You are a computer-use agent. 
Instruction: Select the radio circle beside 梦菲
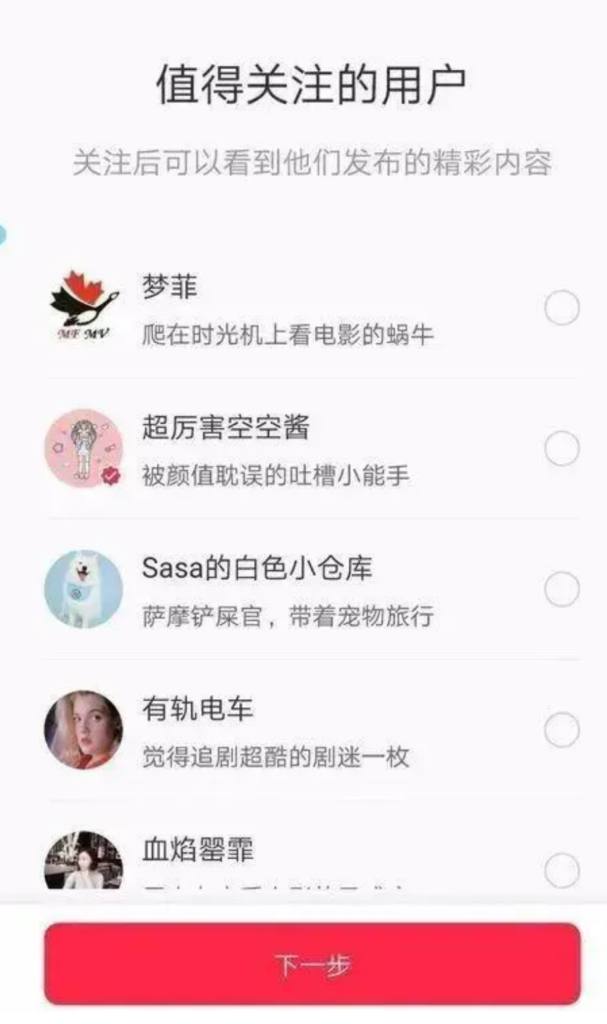point(562,308)
